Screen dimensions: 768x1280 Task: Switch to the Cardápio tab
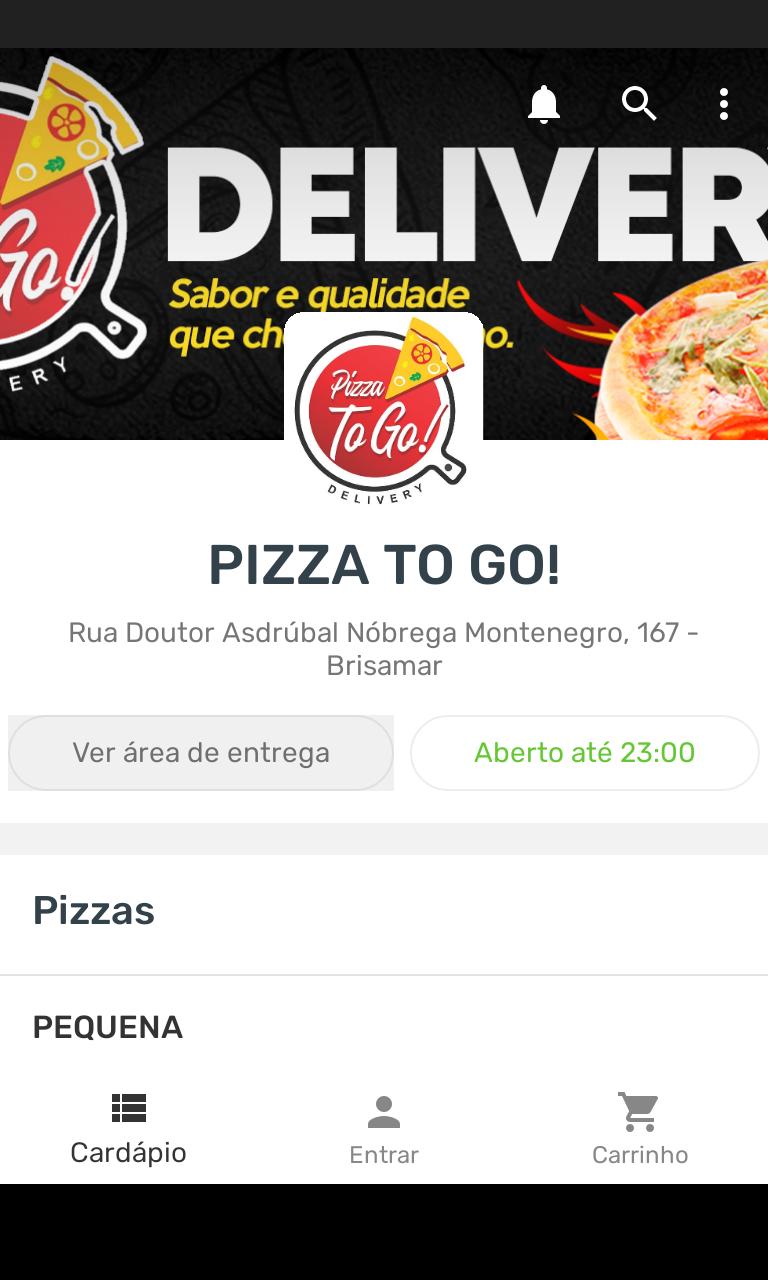128,1130
